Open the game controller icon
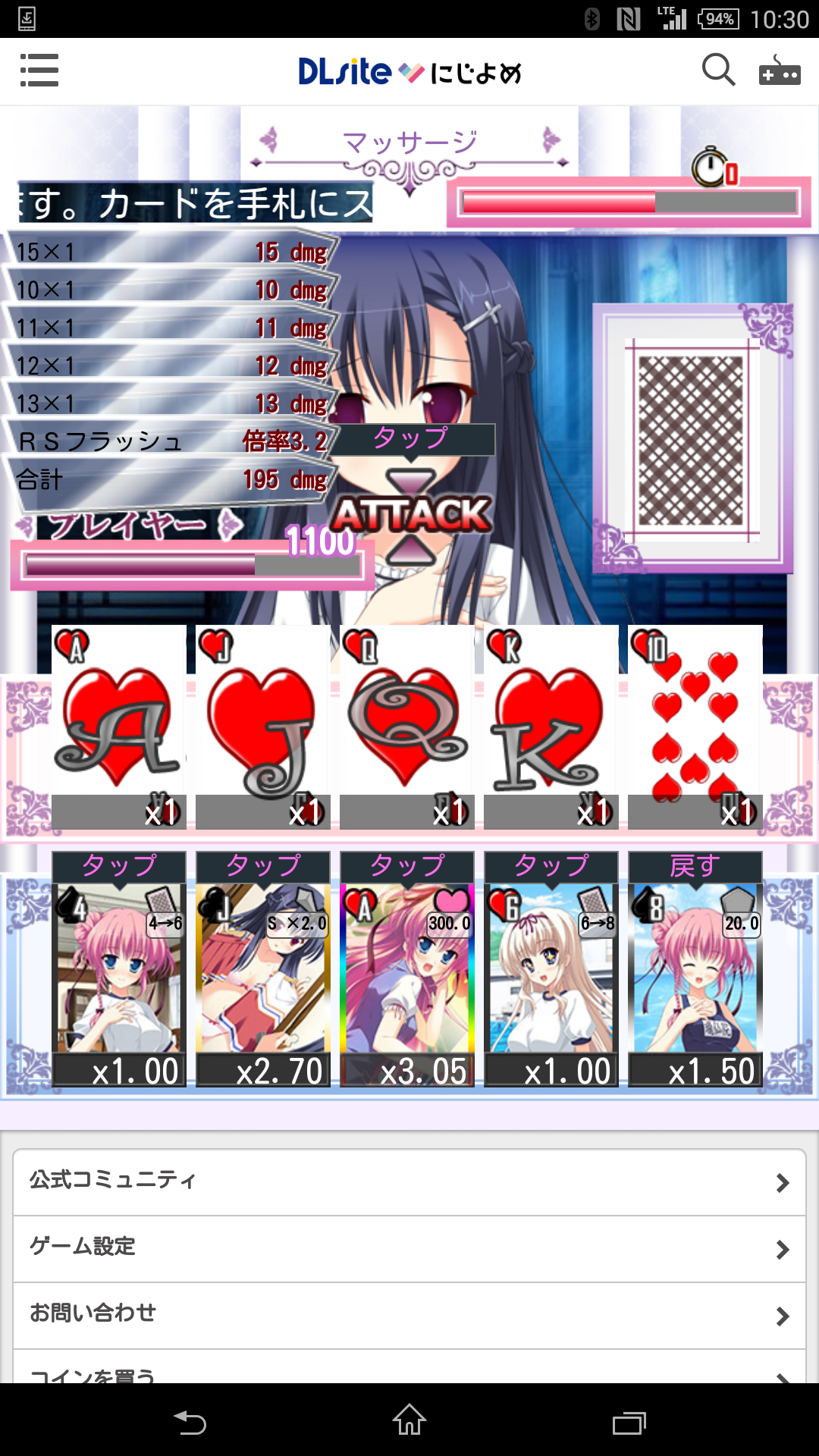 point(780,72)
